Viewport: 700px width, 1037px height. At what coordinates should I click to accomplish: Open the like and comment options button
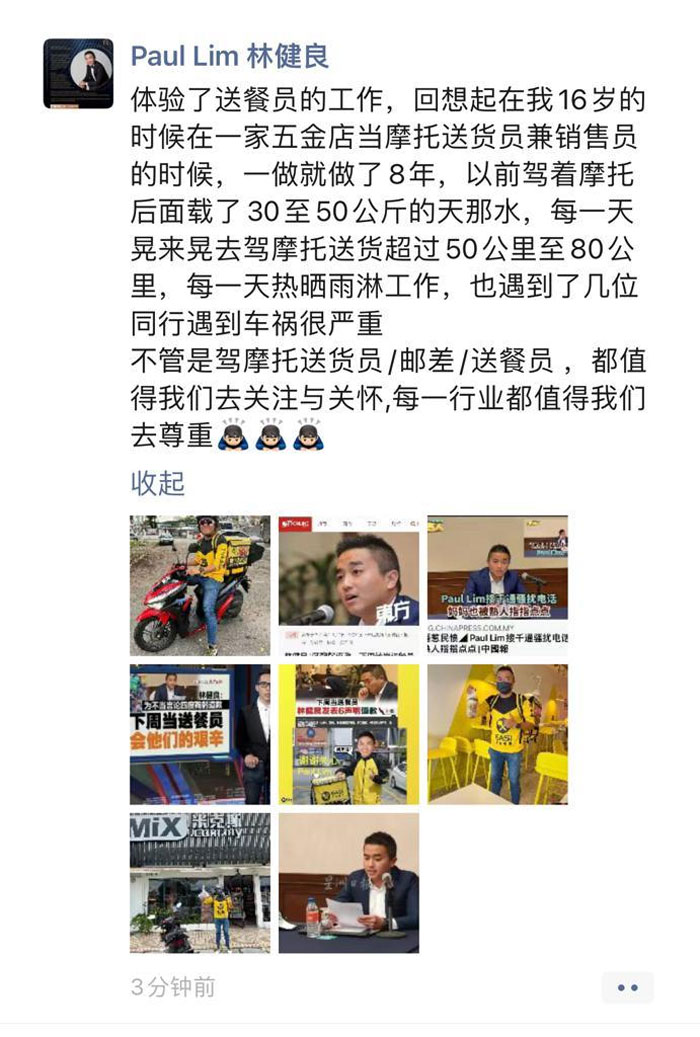click(627, 987)
